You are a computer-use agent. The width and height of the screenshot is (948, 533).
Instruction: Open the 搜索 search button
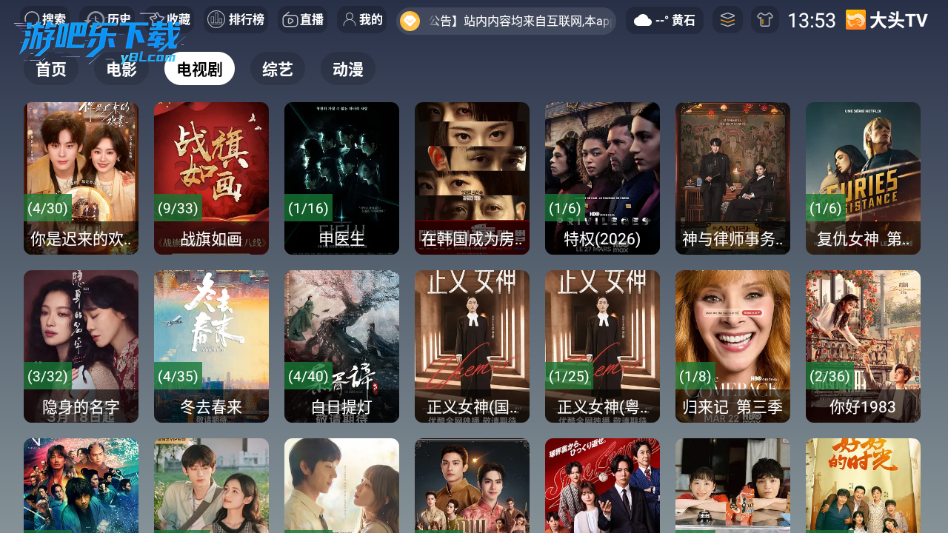[45, 20]
